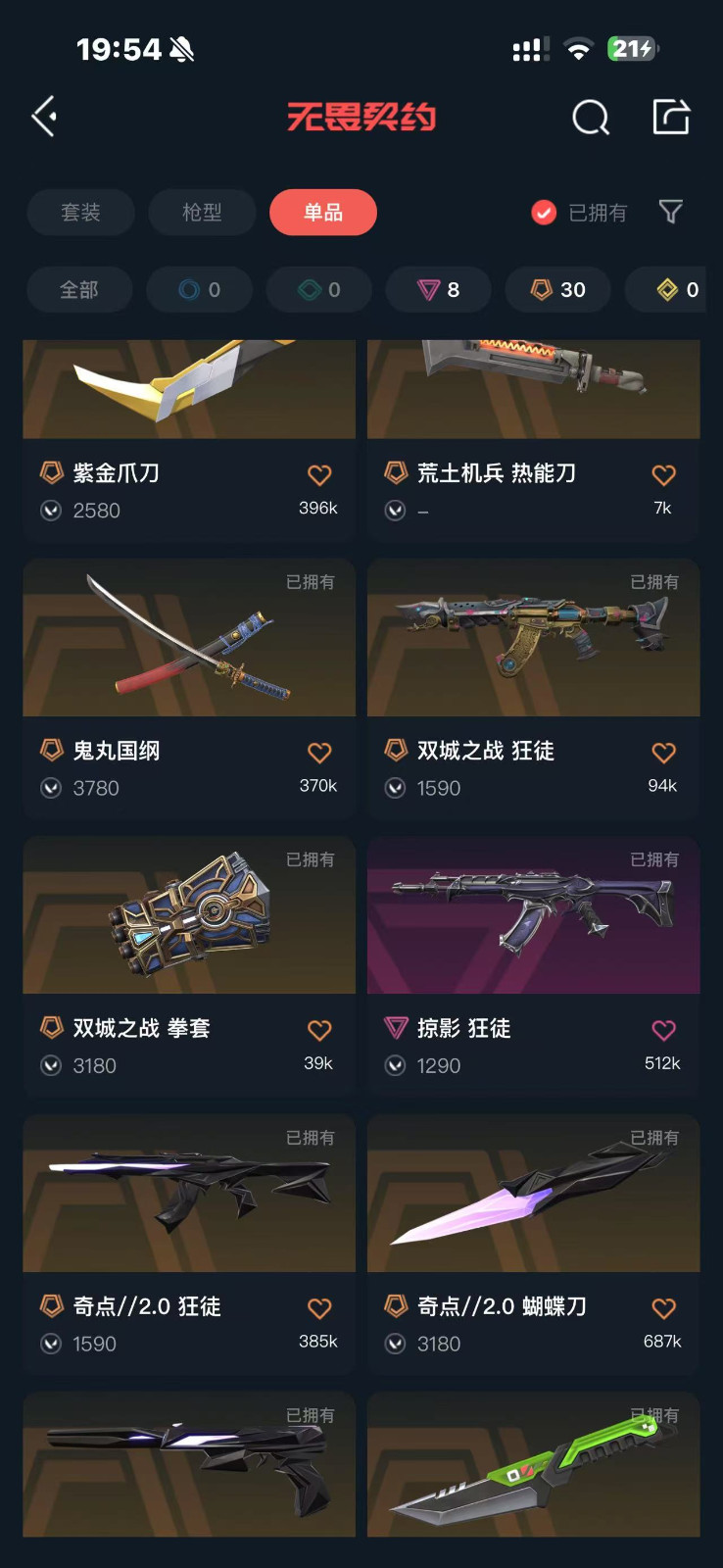Tap the share icon in the header
This screenshot has width=723, height=1568.
tap(672, 117)
